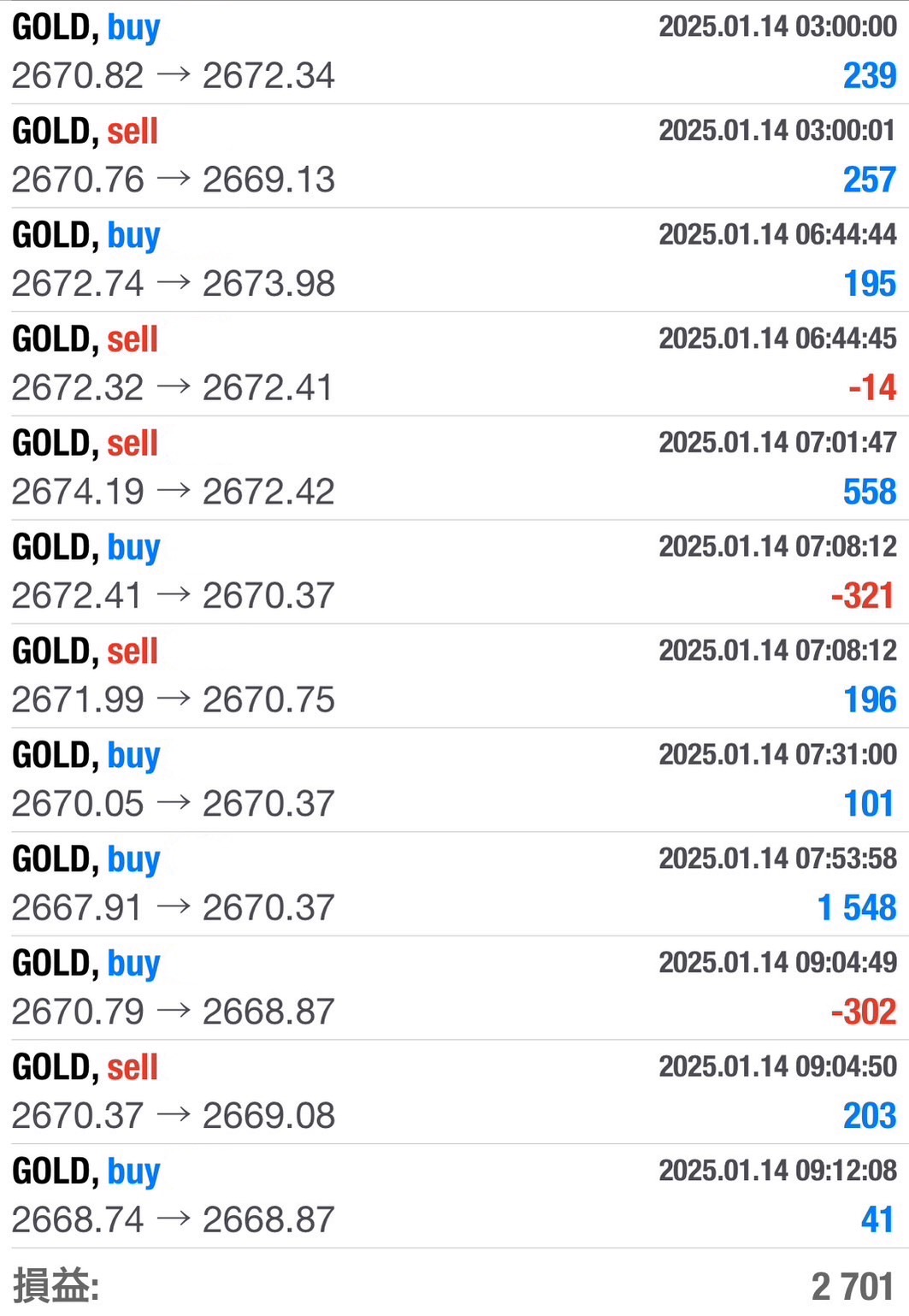Select the GOLD sell trade with 196 profit
Image resolution: width=909 pixels, height=1316 pixels.
[x=454, y=676]
